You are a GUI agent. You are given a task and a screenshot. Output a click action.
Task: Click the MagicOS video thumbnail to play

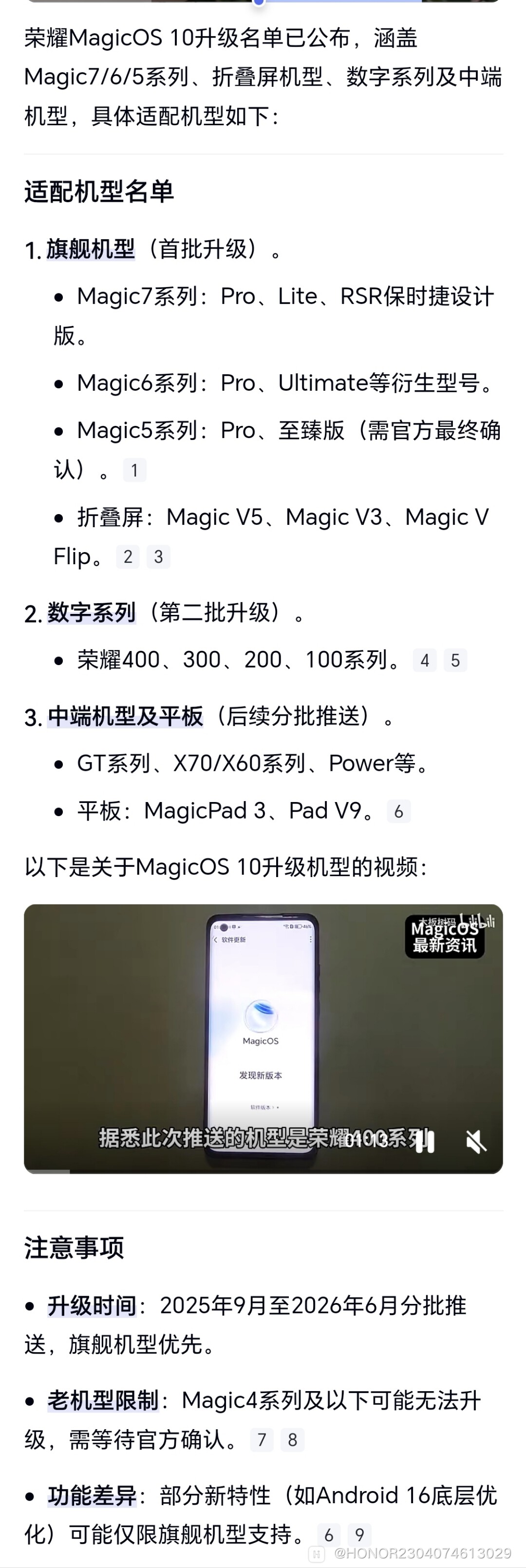point(263,1035)
